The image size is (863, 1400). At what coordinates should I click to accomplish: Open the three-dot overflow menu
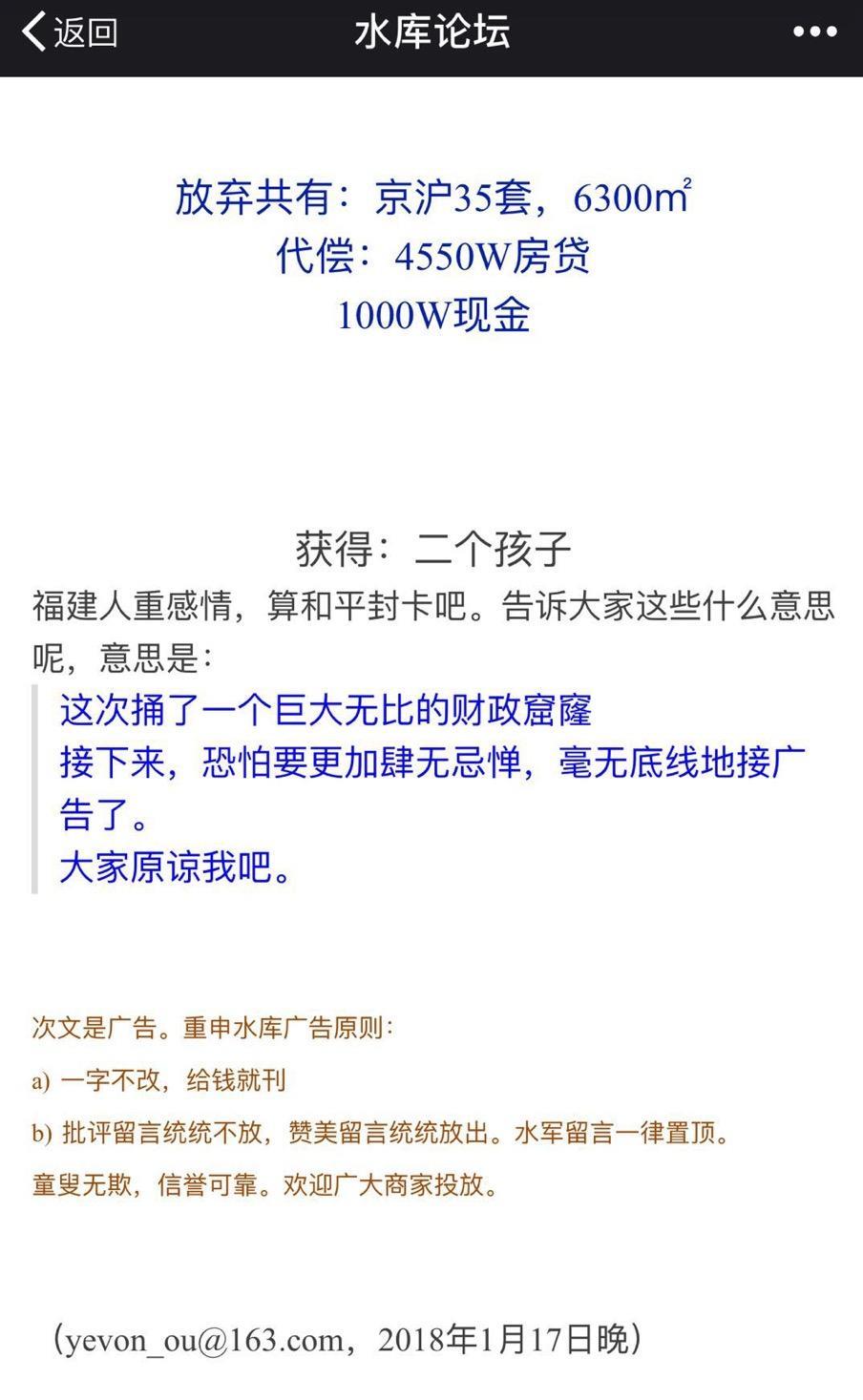pyautogui.click(x=814, y=32)
